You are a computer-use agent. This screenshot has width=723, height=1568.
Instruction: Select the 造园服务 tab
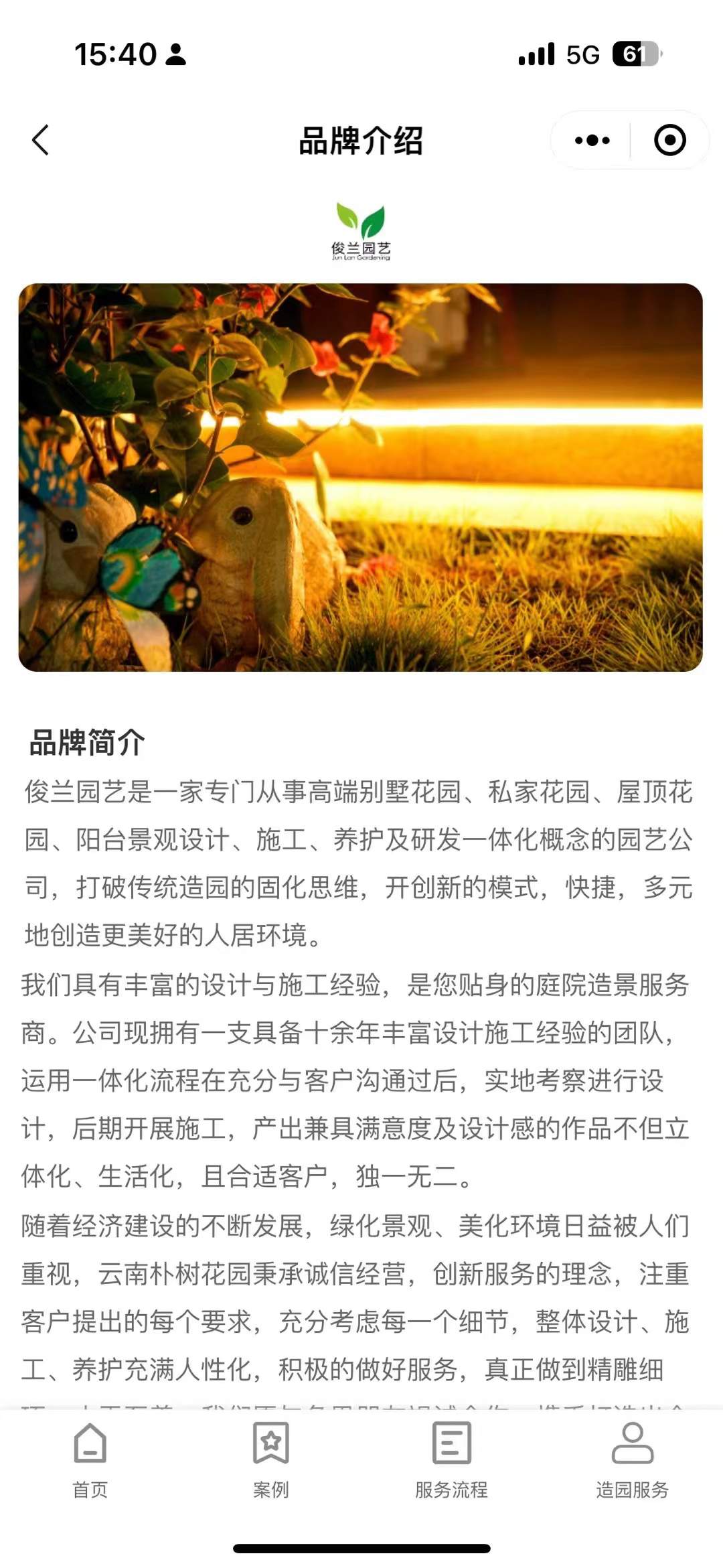coord(633,1460)
